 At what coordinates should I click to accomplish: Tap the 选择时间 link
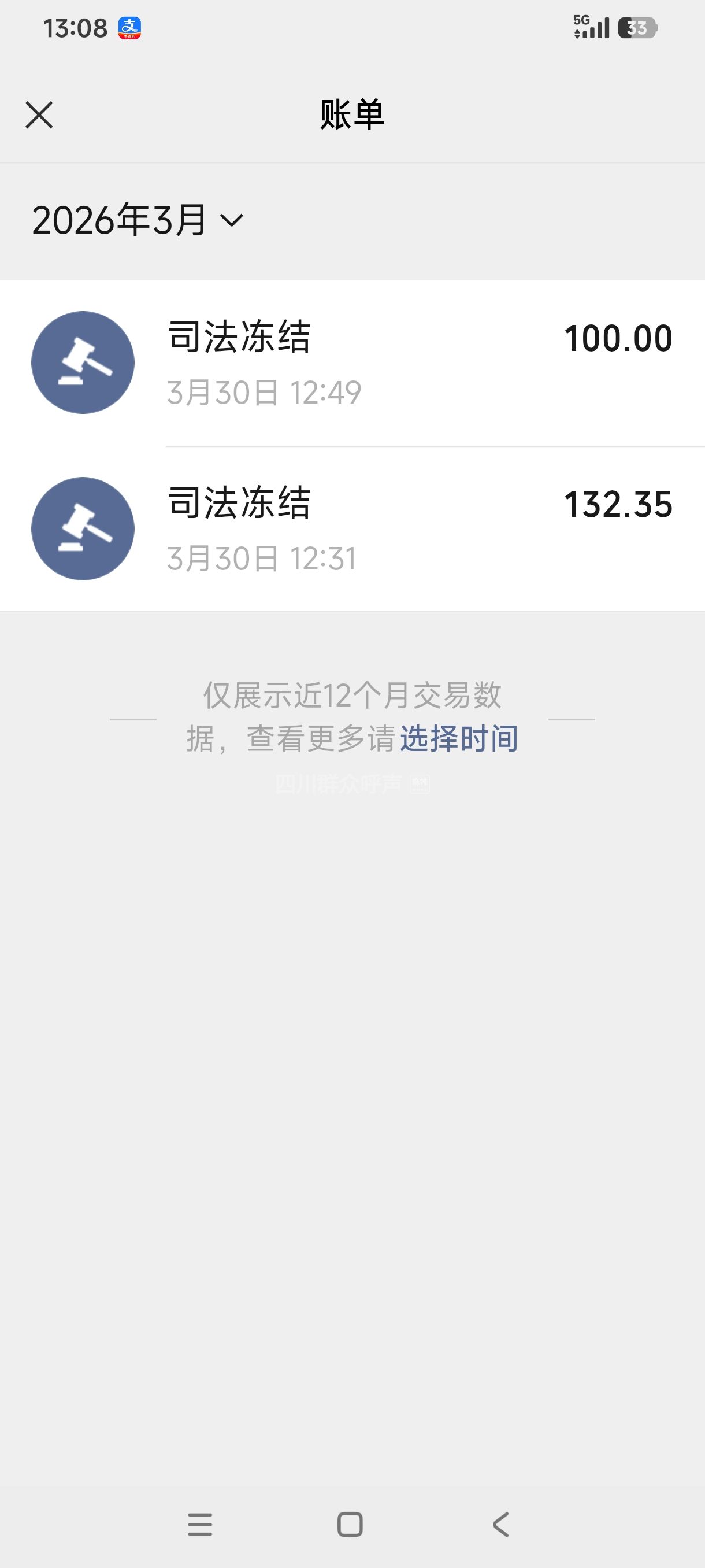coord(459,739)
